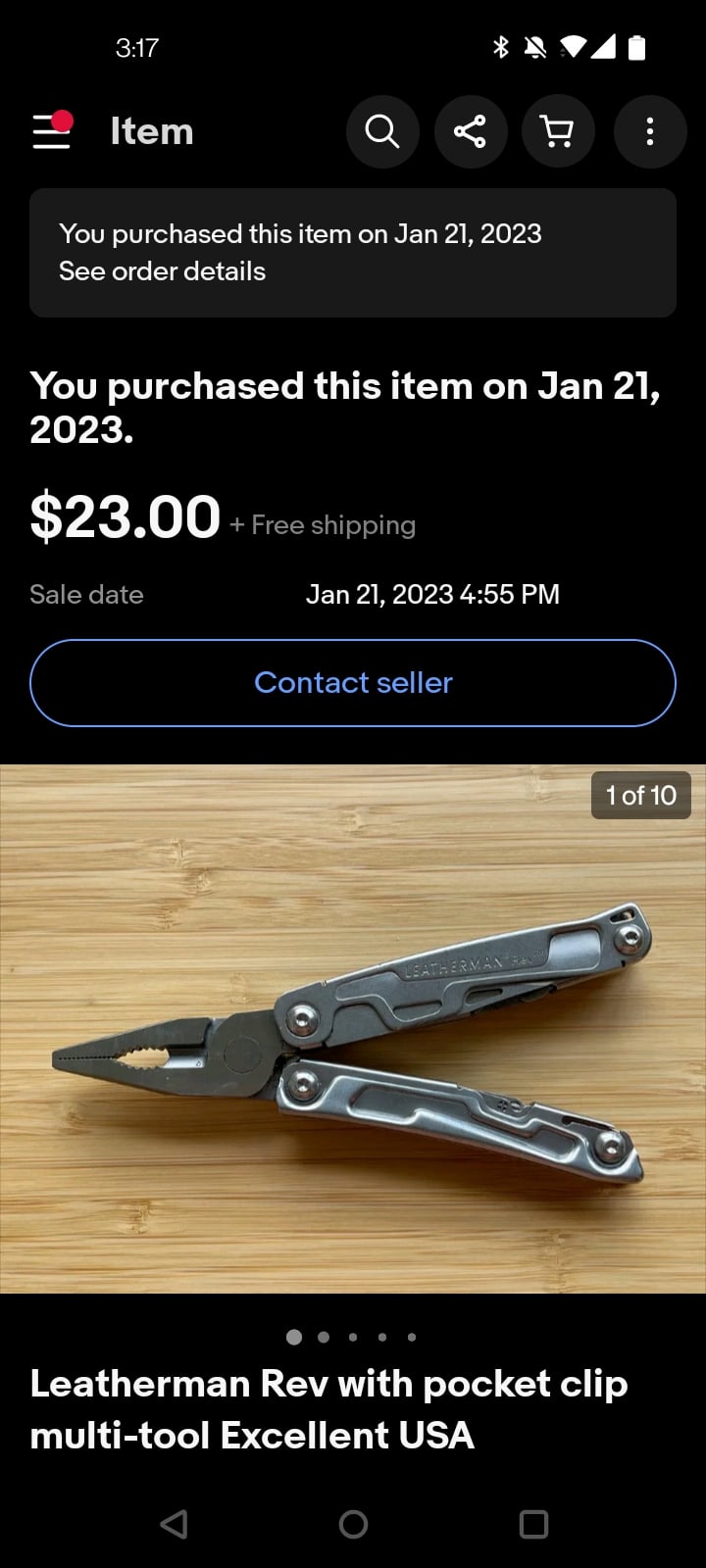Share this Leatherman listing

pos(471,131)
